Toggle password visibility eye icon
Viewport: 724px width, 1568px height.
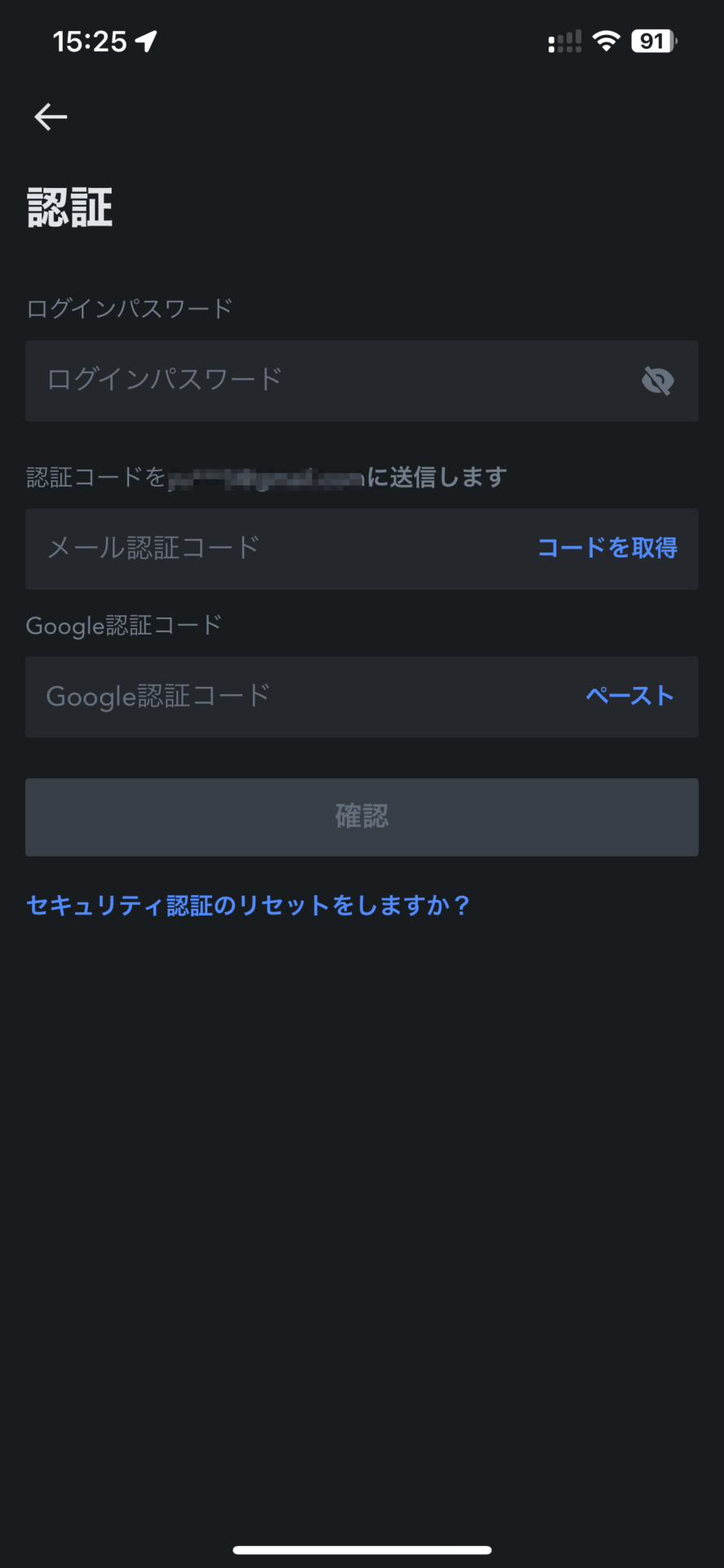[658, 381]
